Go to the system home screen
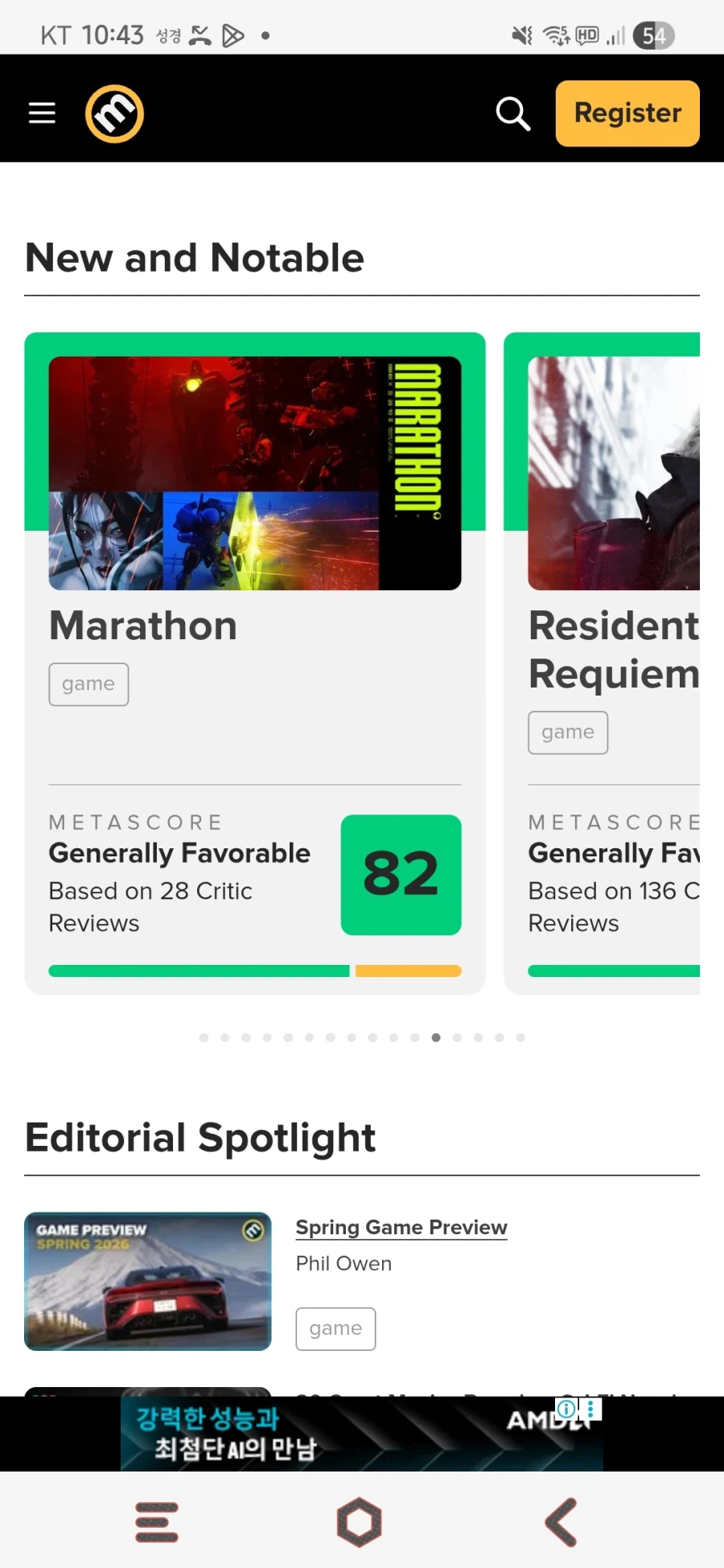Screen dimensions: 724x1568 tap(359, 1522)
